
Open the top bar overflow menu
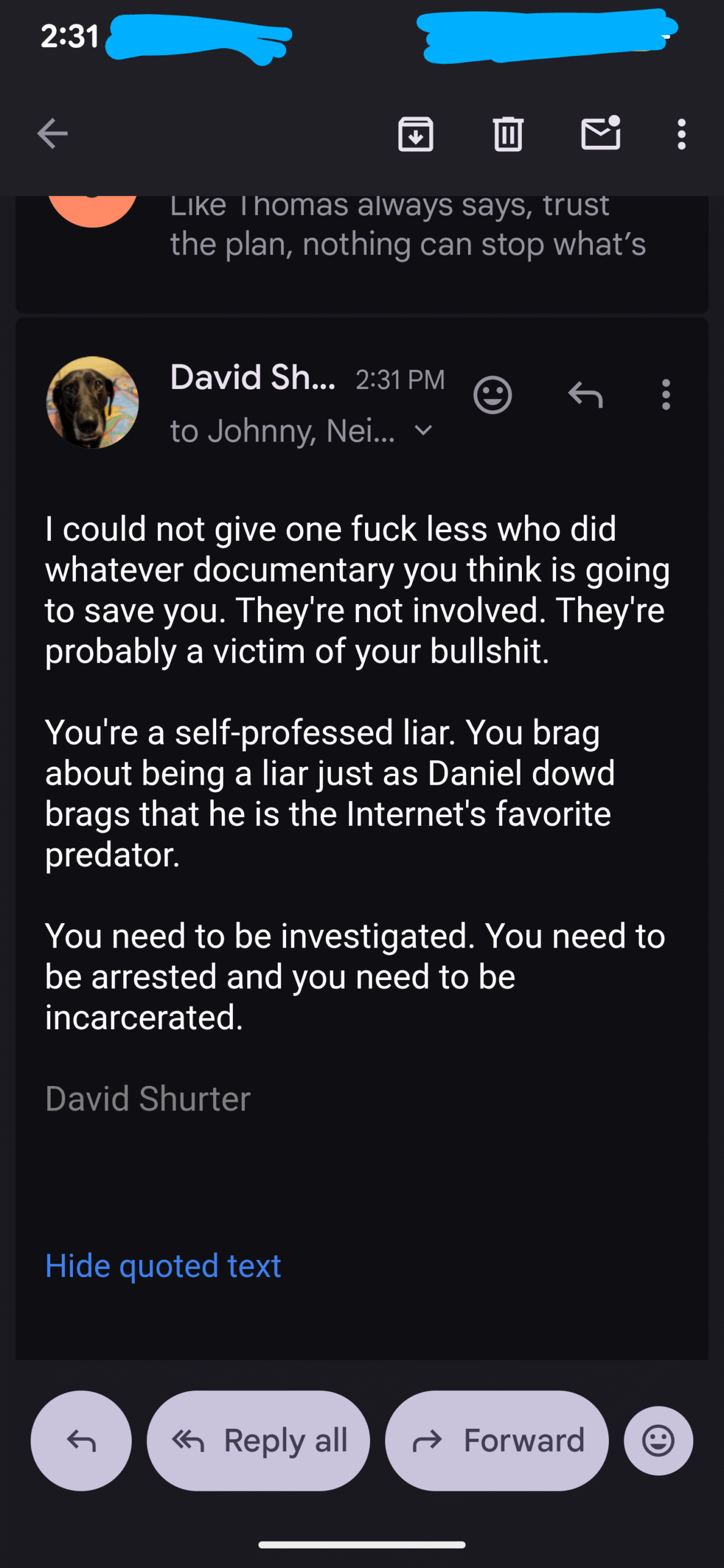point(681,134)
